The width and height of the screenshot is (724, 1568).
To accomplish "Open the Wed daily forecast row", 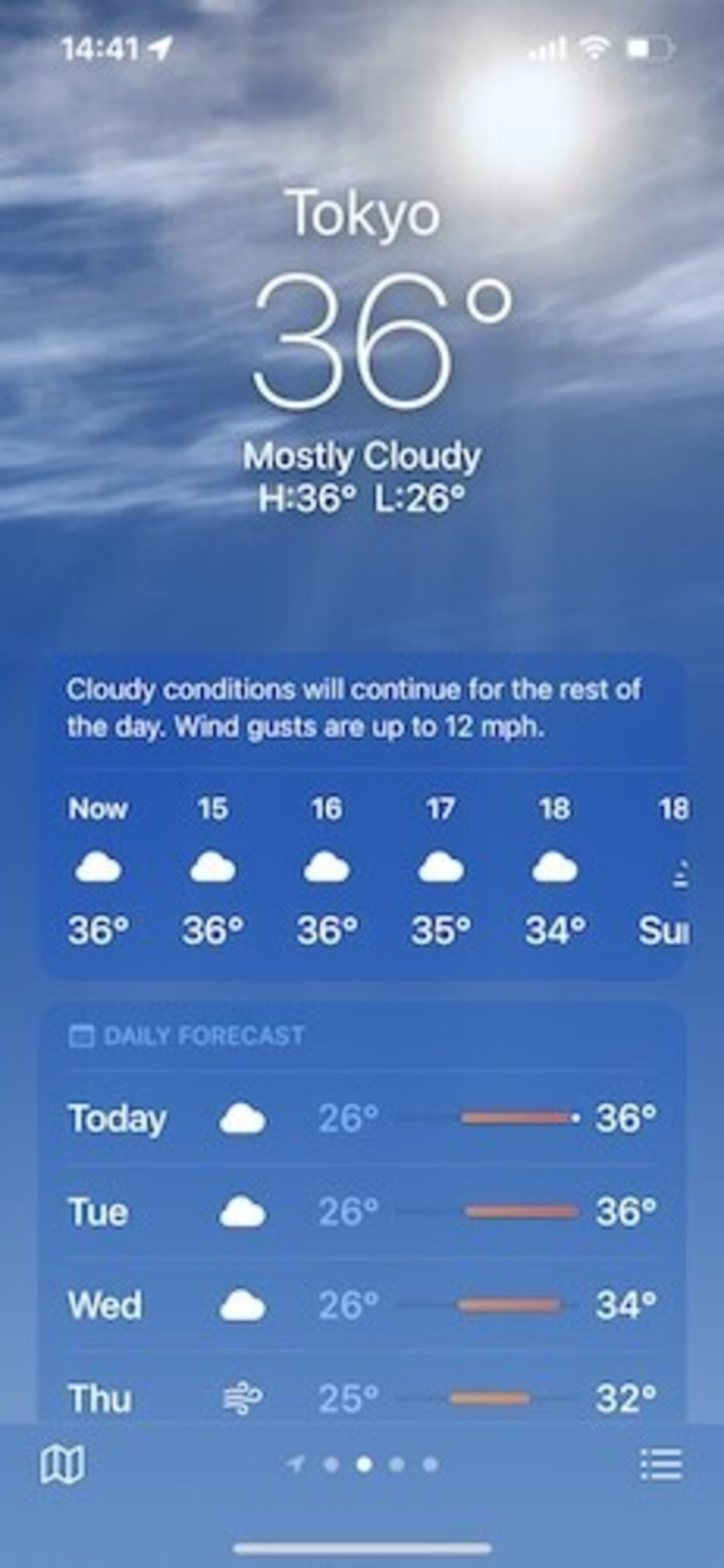I will click(x=362, y=1304).
